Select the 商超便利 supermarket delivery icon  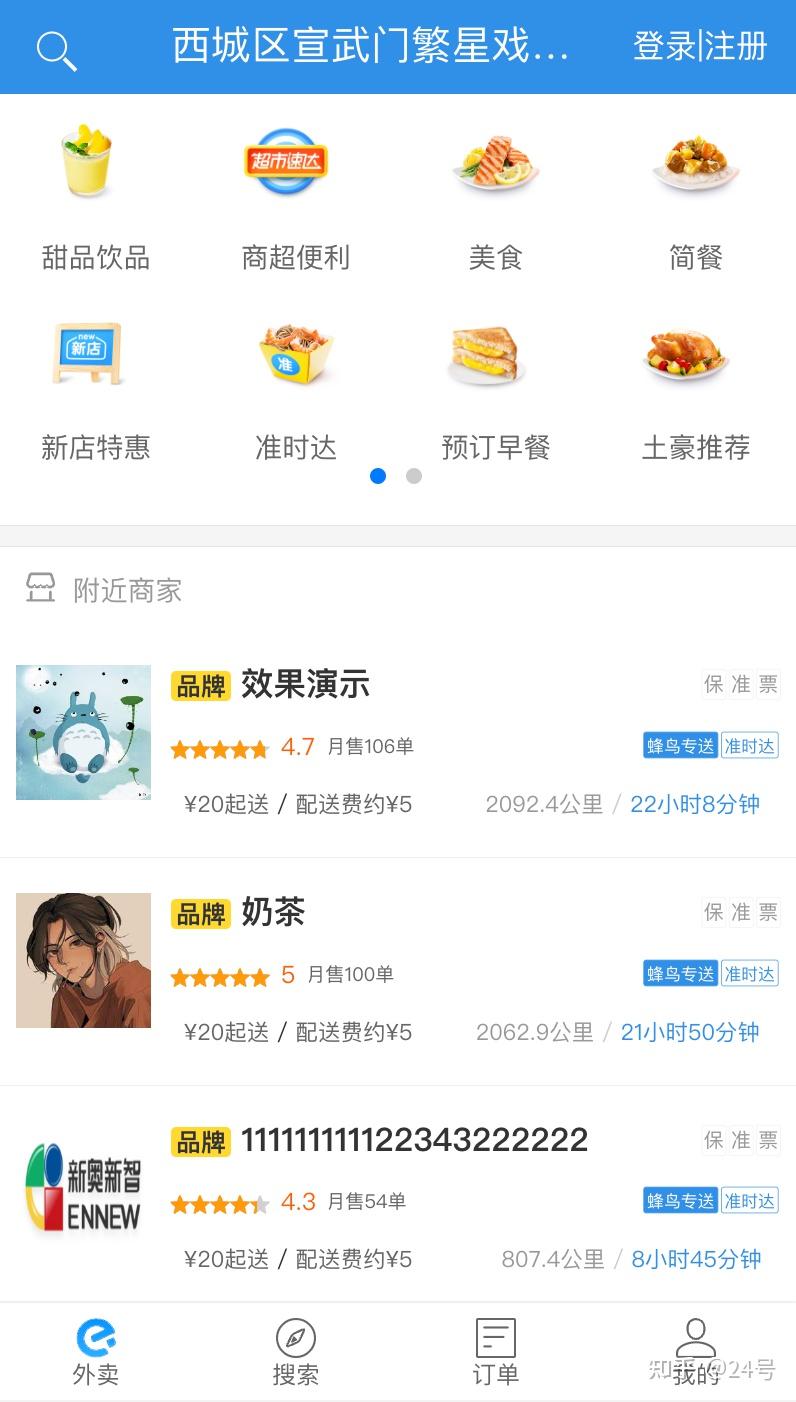[285, 163]
